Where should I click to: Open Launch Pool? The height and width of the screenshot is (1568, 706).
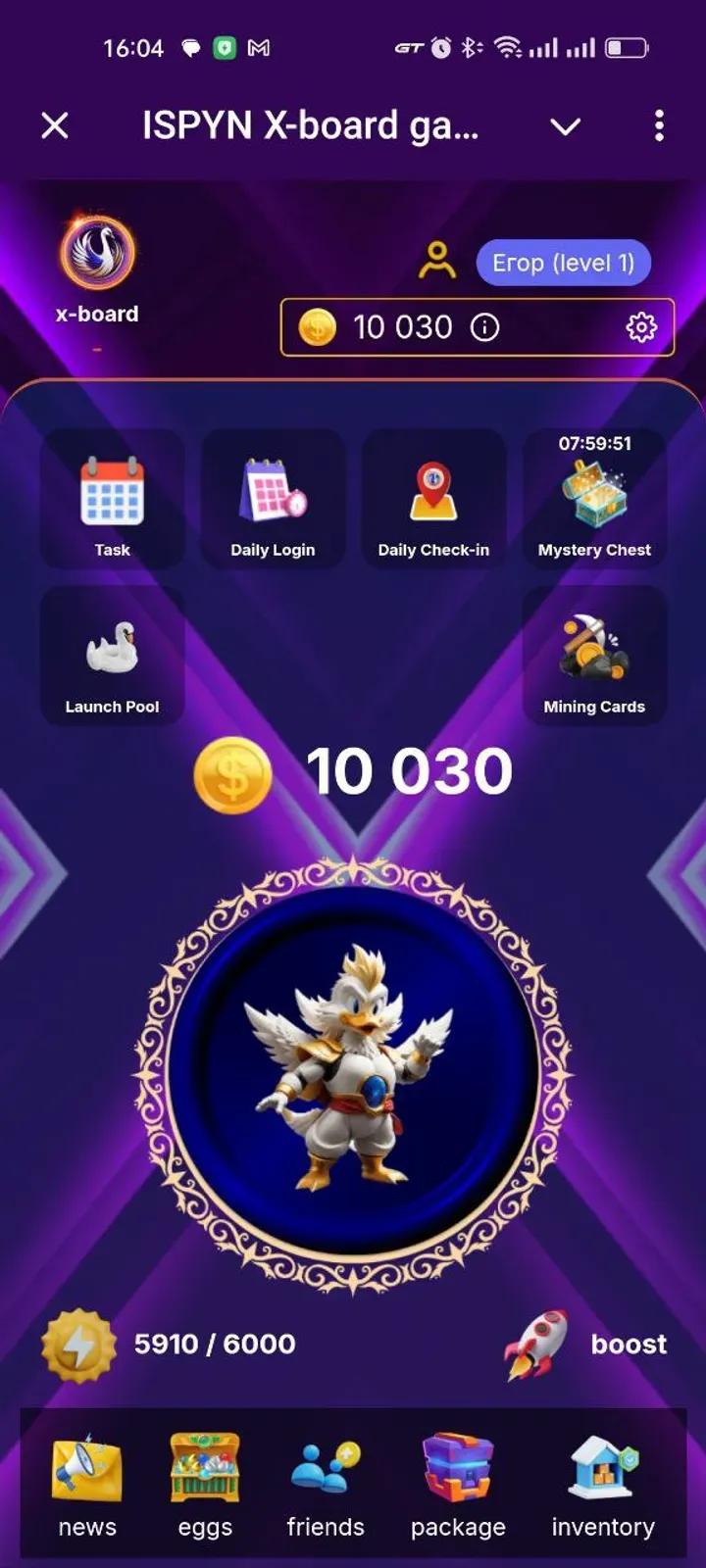click(112, 656)
